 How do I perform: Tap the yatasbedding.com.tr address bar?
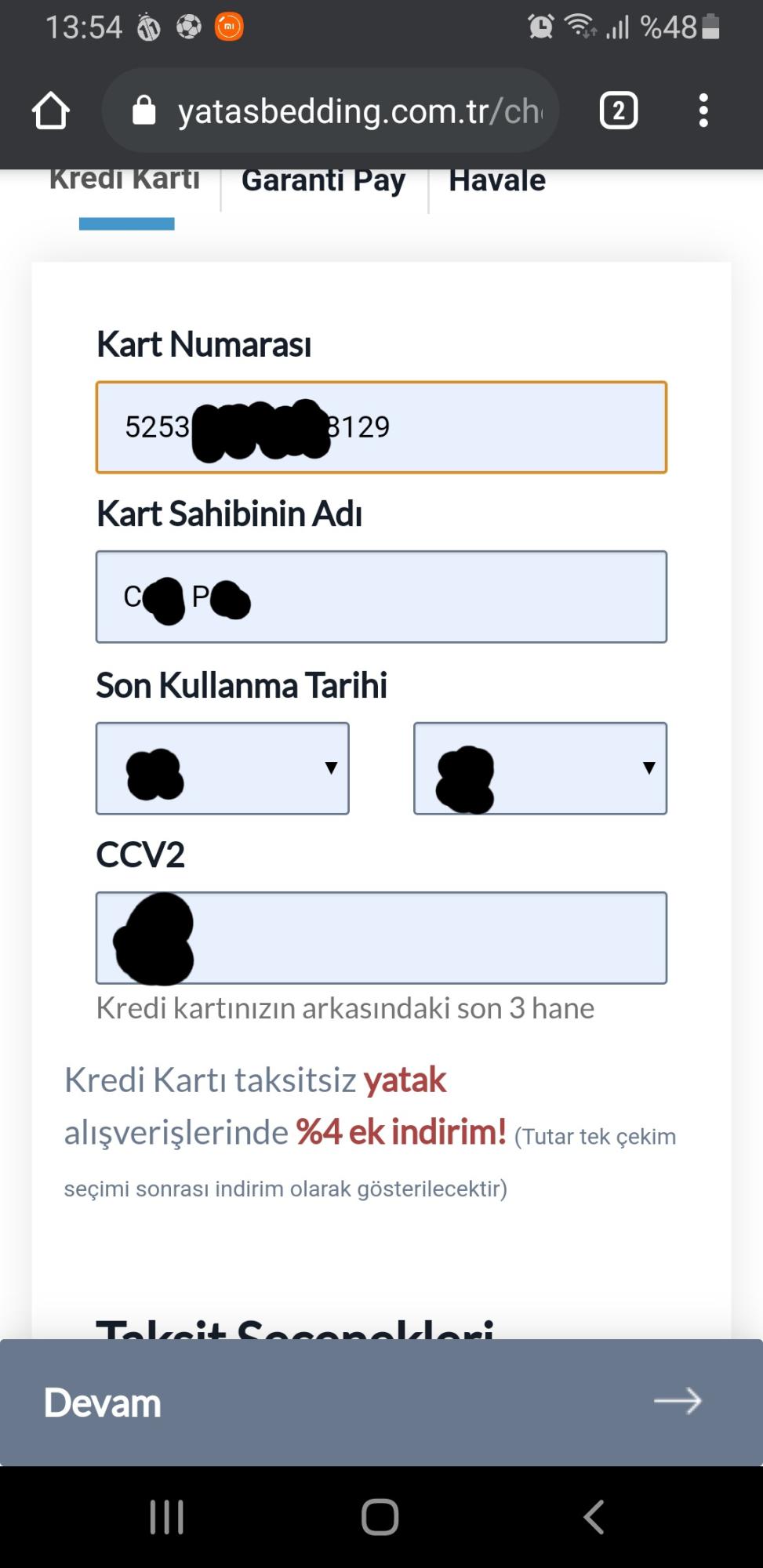click(x=330, y=111)
